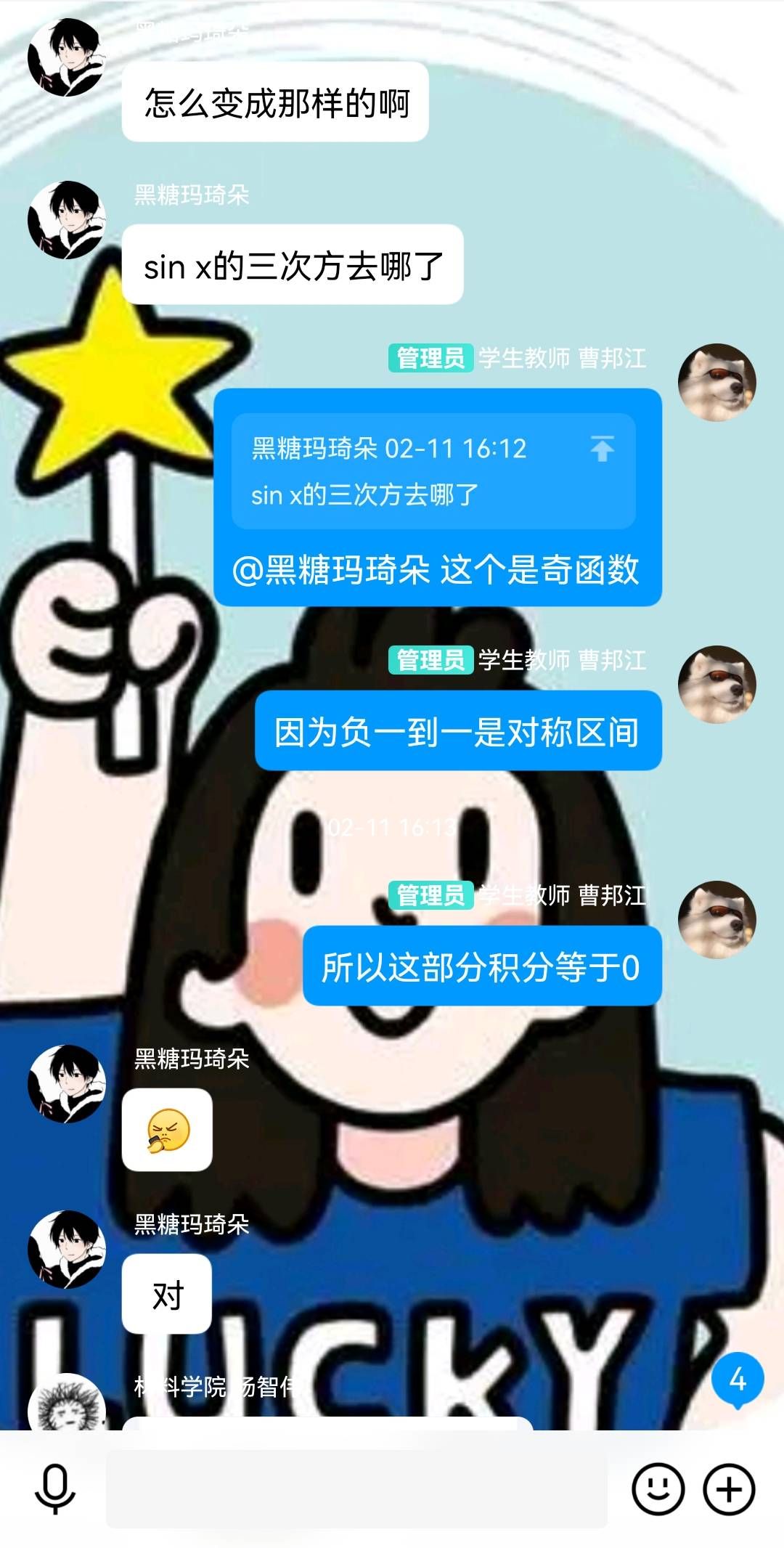
Task: Open 黑糖玛琦朵's avatar next to 对 message
Action: pos(67,1249)
